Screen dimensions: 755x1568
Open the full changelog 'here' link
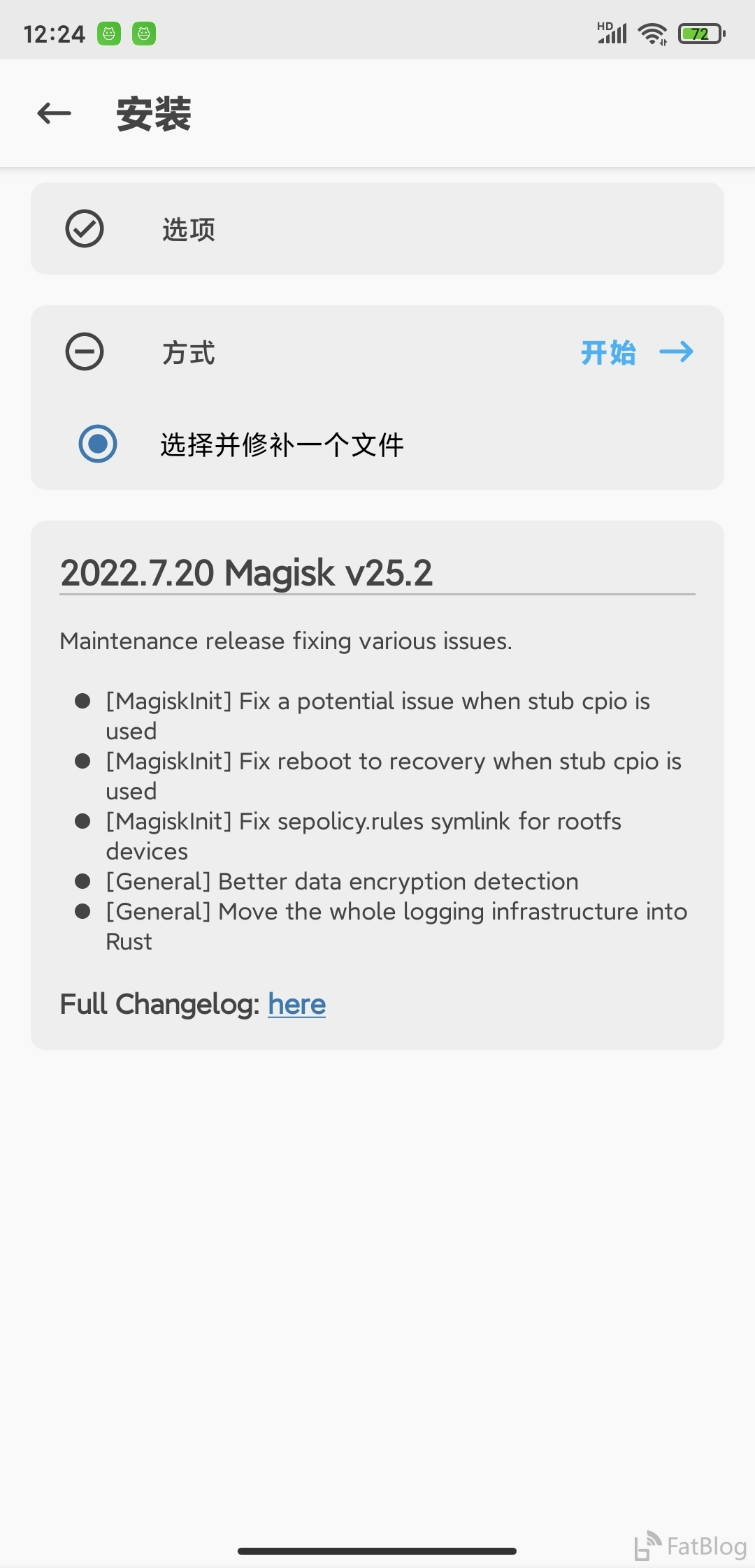296,1005
